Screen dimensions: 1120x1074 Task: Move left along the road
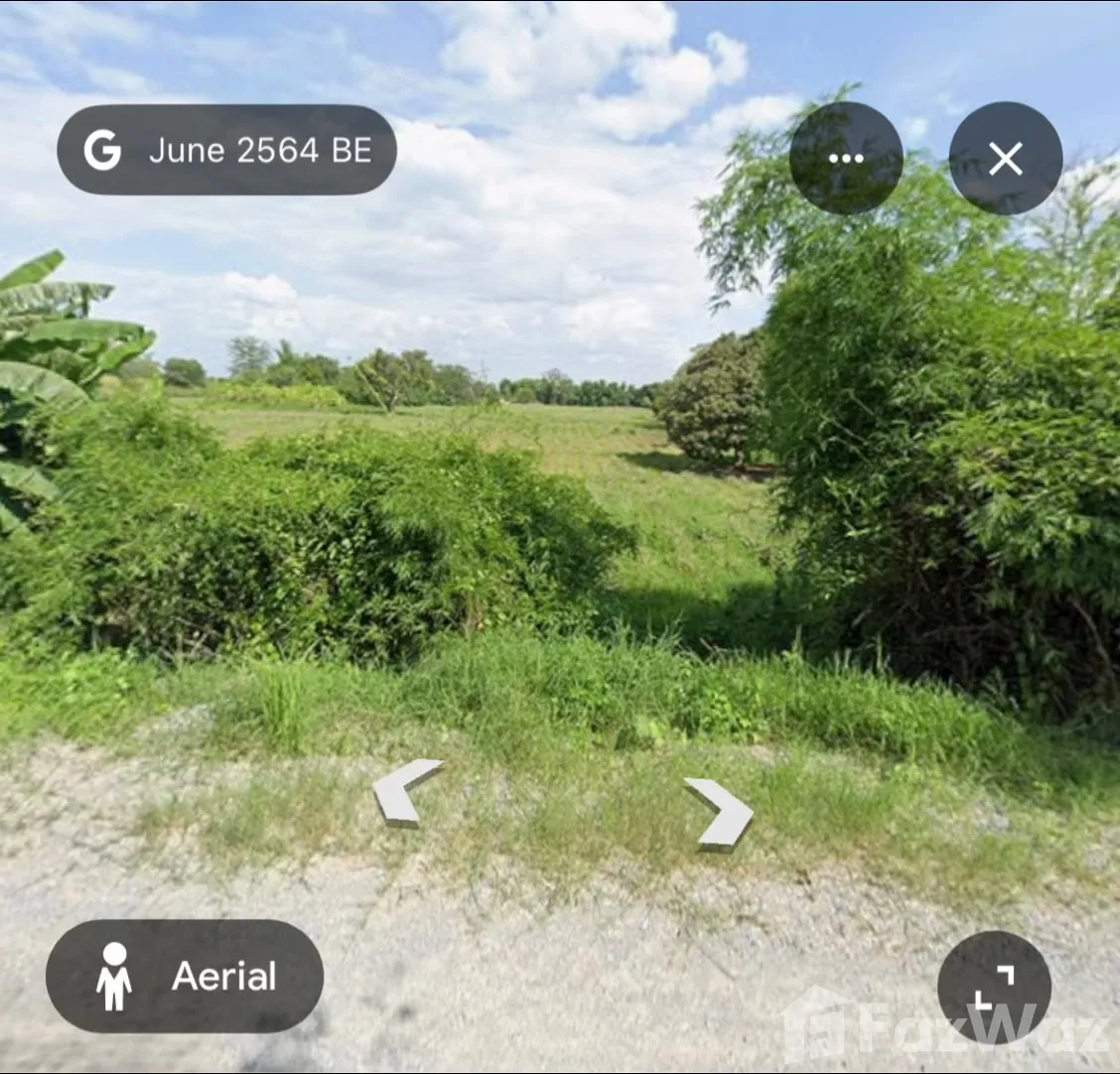tap(404, 791)
